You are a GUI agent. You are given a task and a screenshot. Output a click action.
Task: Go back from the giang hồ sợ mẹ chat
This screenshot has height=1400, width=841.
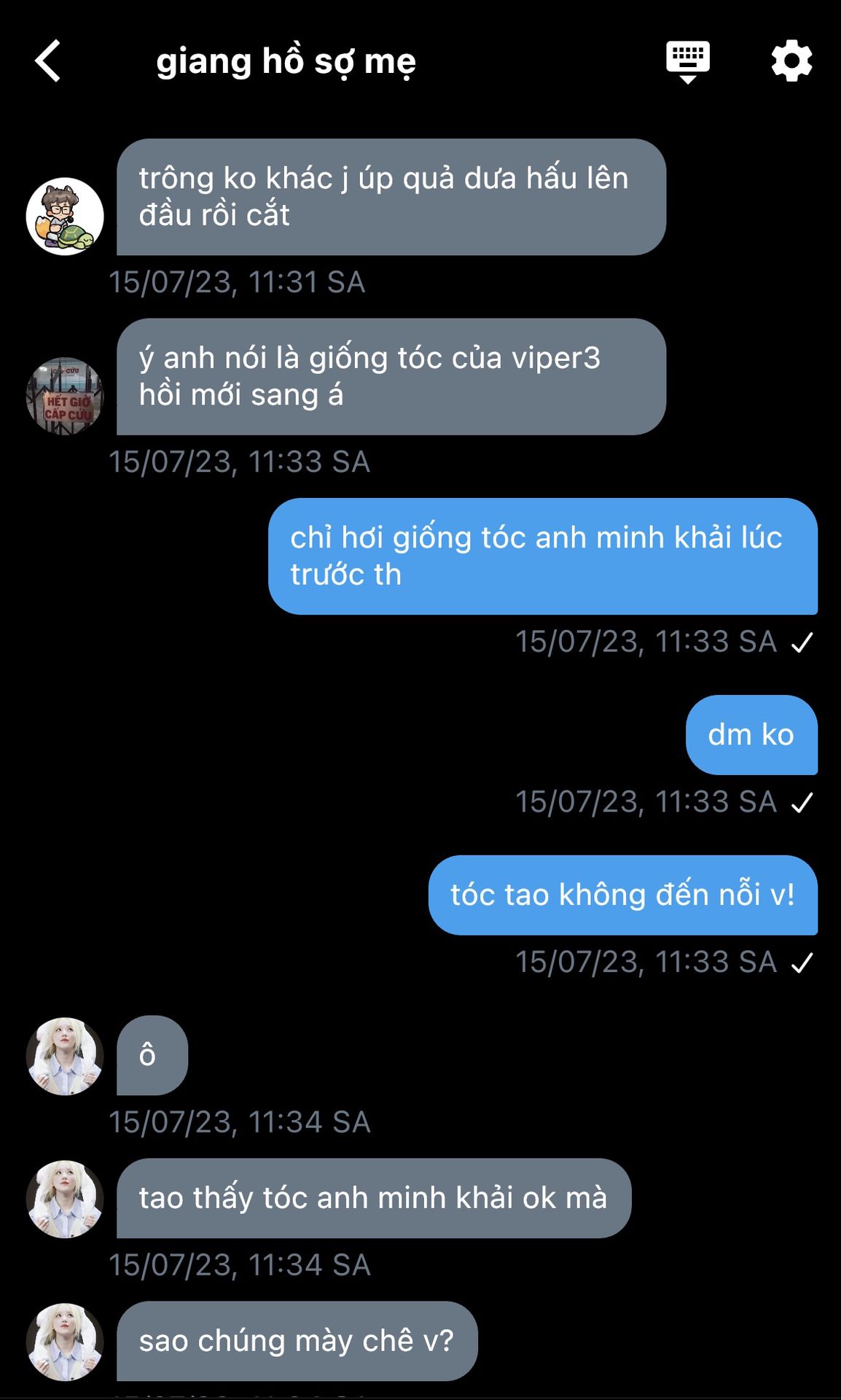click(48, 61)
